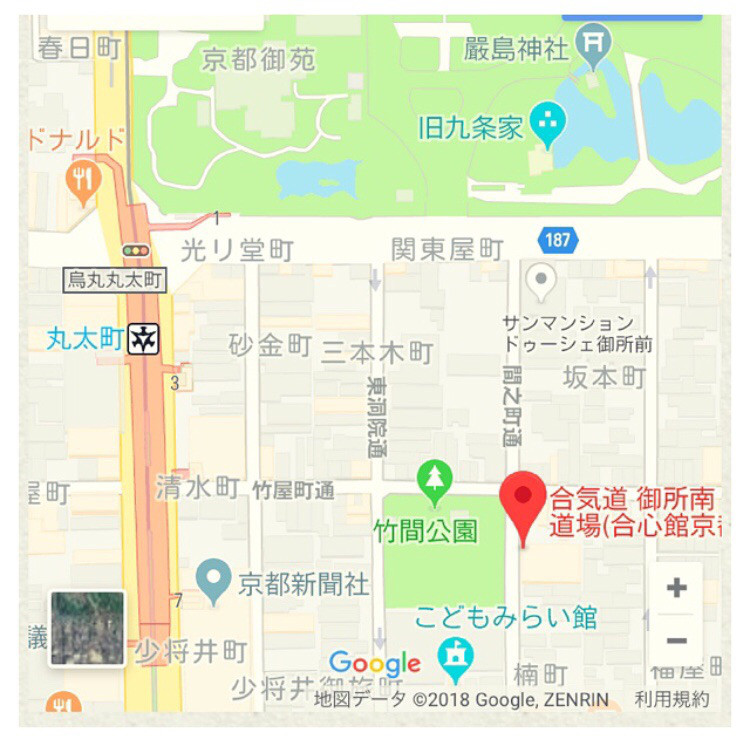Select the 丸太町 subway station icon
This screenshot has width=750, height=750.
point(144,340)
